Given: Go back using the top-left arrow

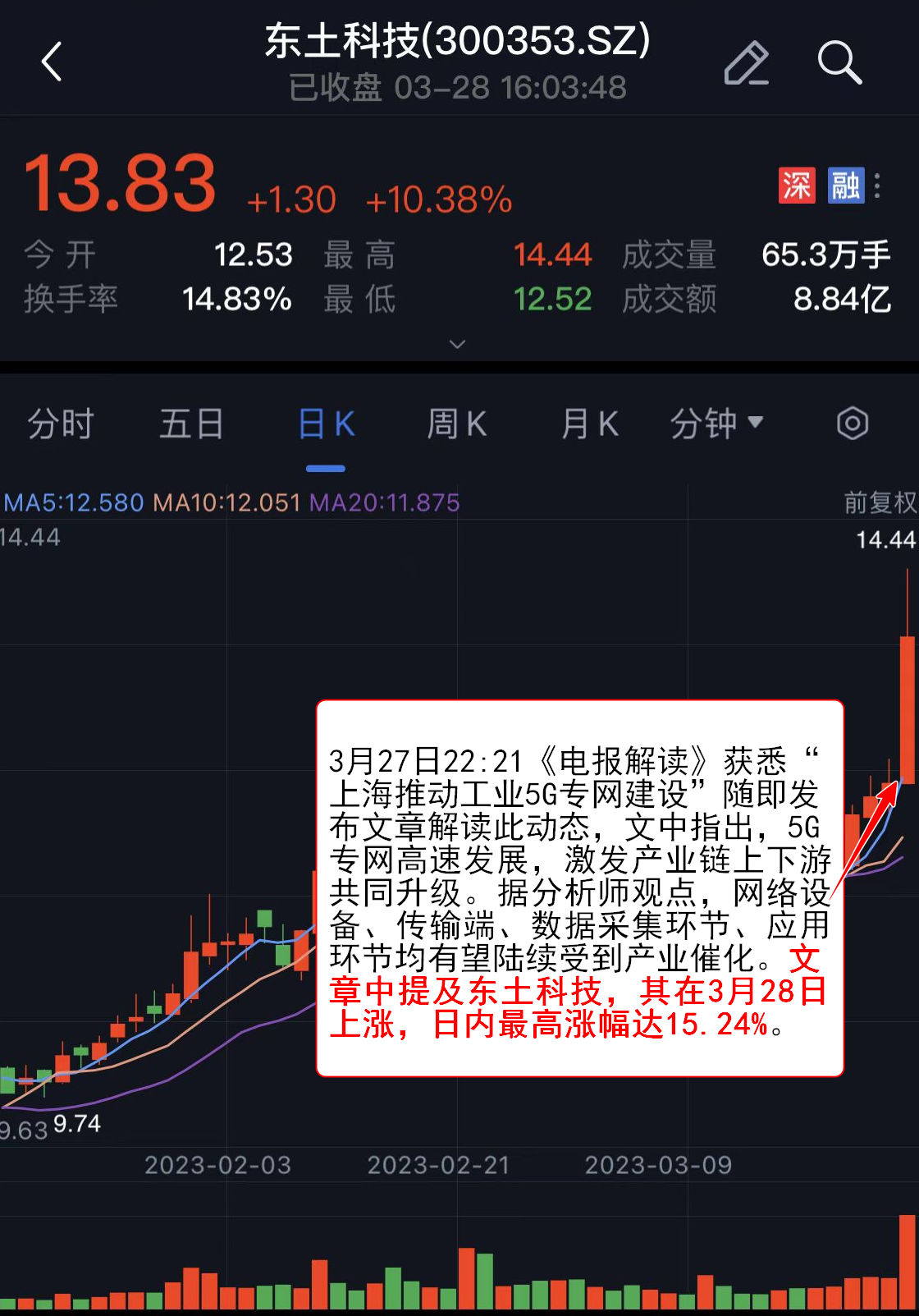Looking at the screenshot, I should click(x=52, y=62).
